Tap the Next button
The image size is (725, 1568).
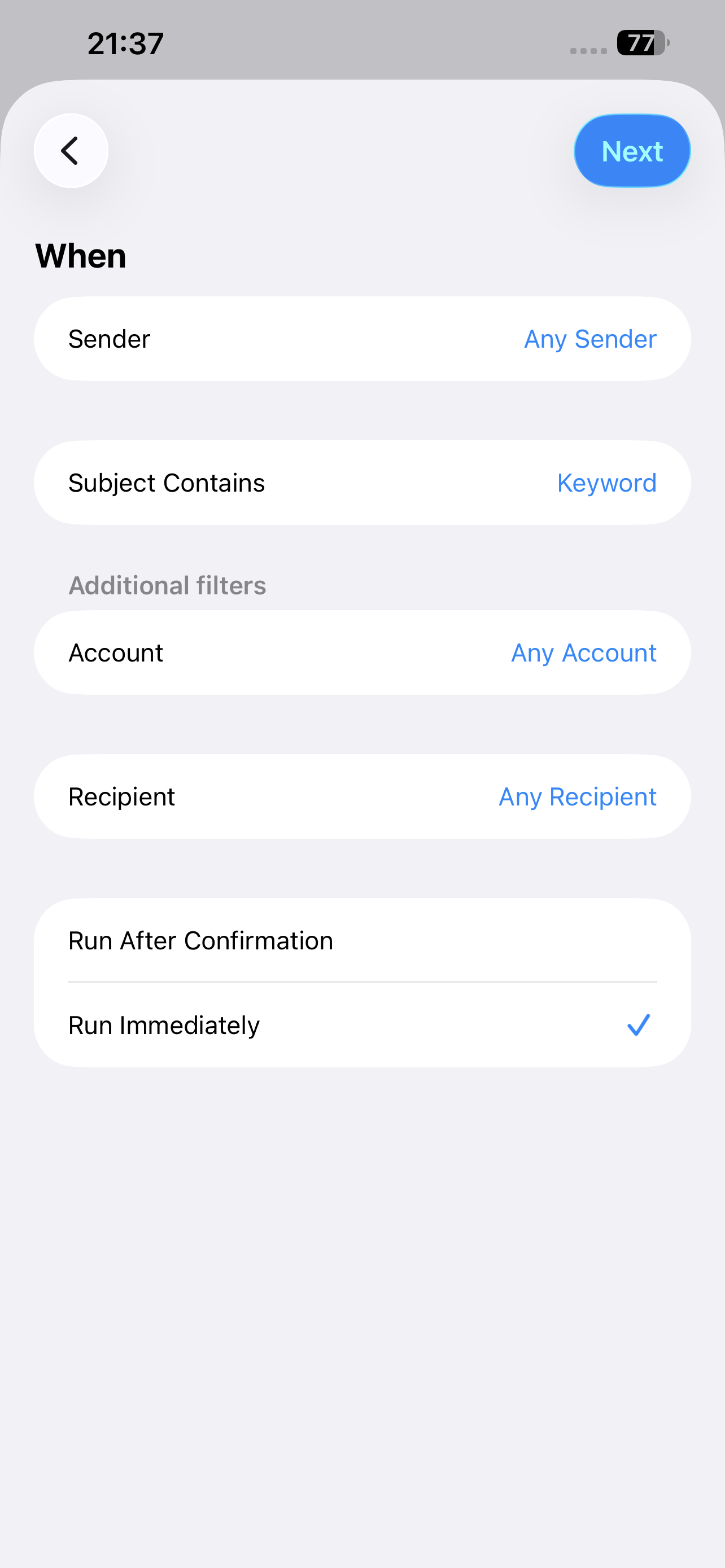631,151
